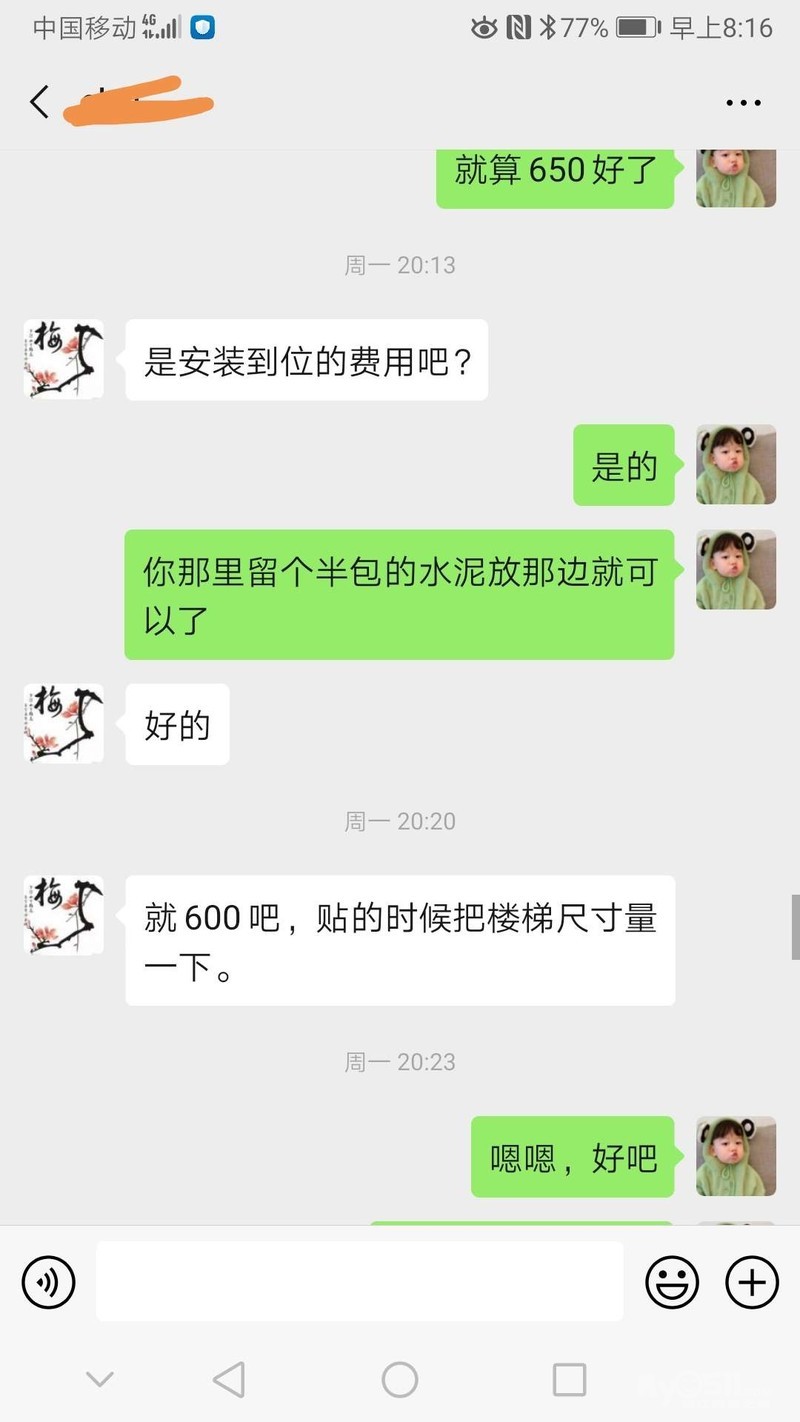Open the plus attachments panel
The height and width of the screenshot is (1422, 800).
pyautogui.click(x=751, y=1281)
